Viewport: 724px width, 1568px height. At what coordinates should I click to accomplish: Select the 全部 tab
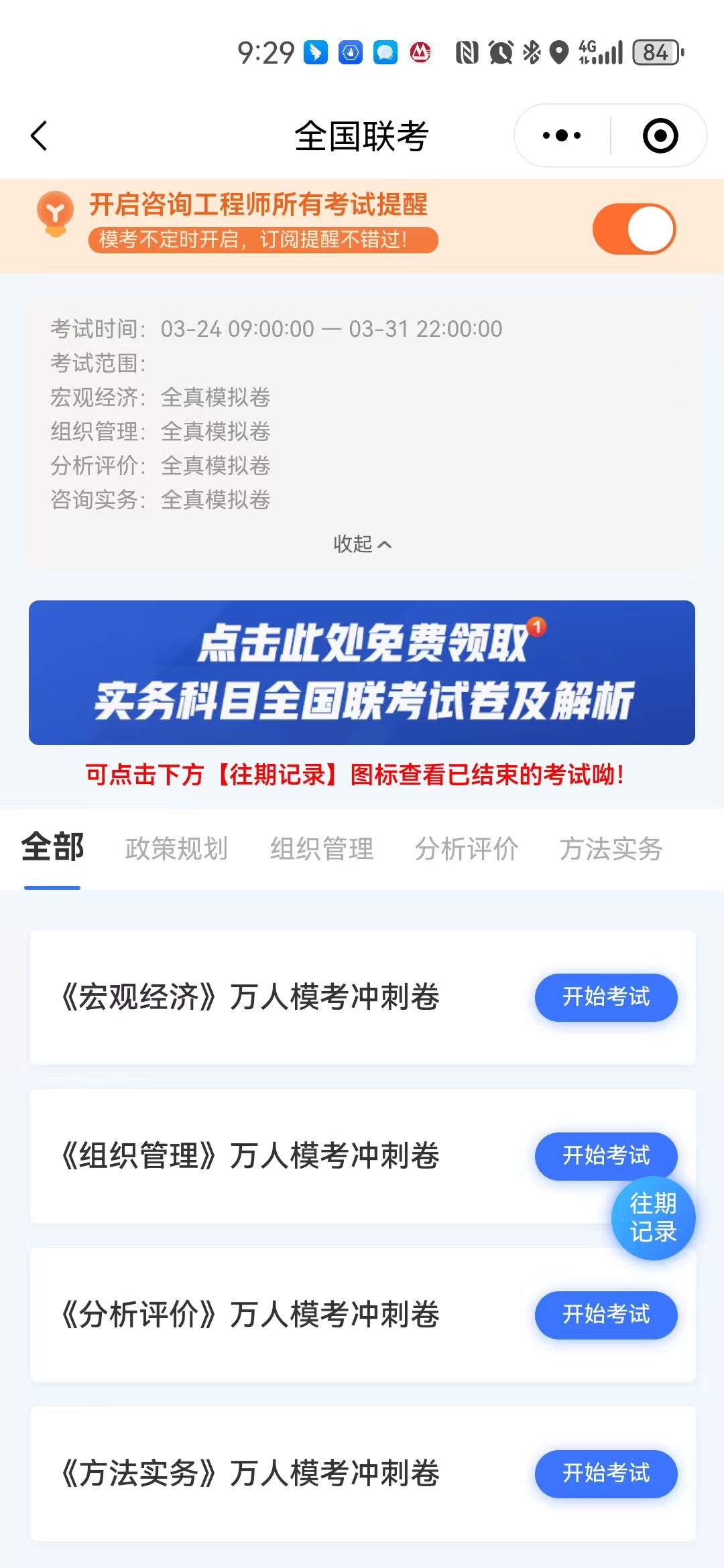52,848
